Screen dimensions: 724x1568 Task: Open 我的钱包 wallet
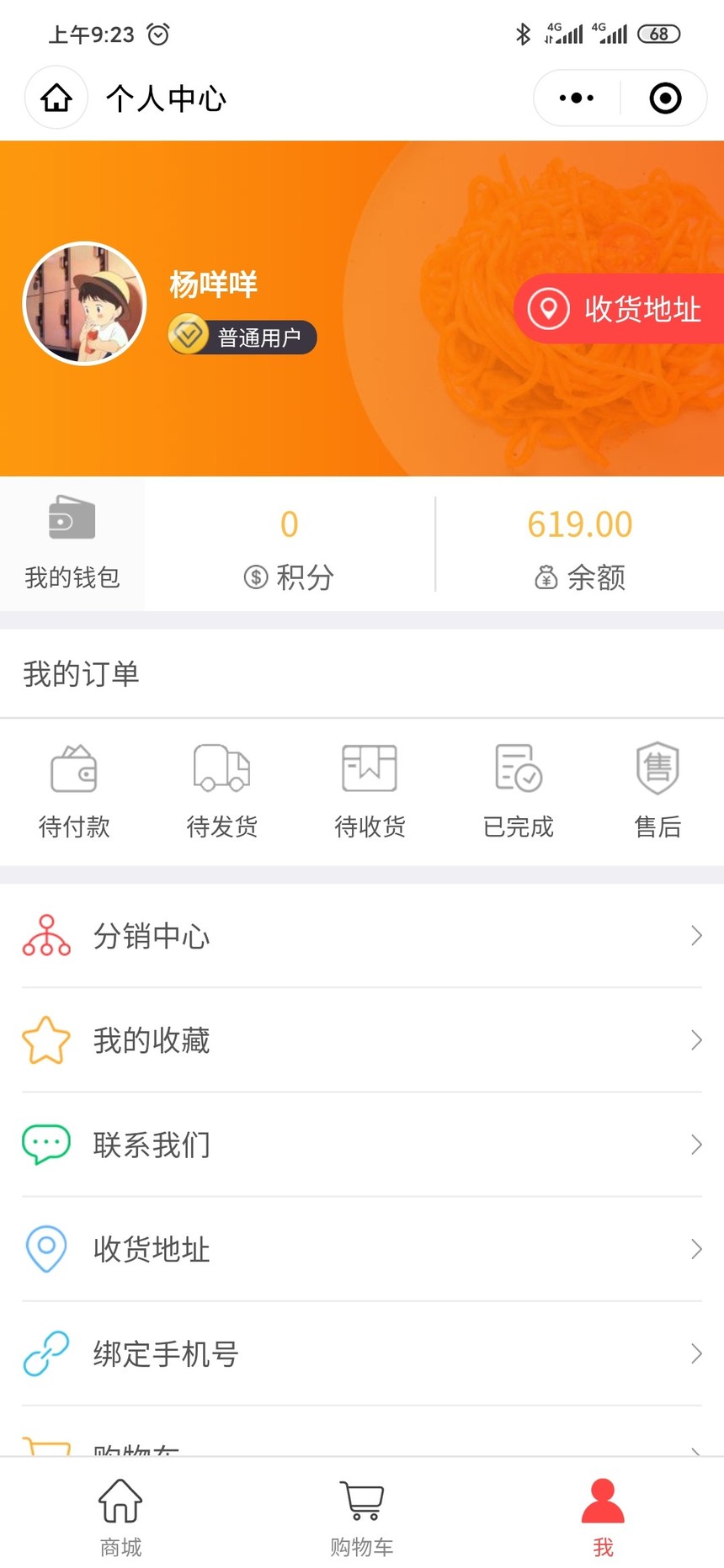coord(72,544)
